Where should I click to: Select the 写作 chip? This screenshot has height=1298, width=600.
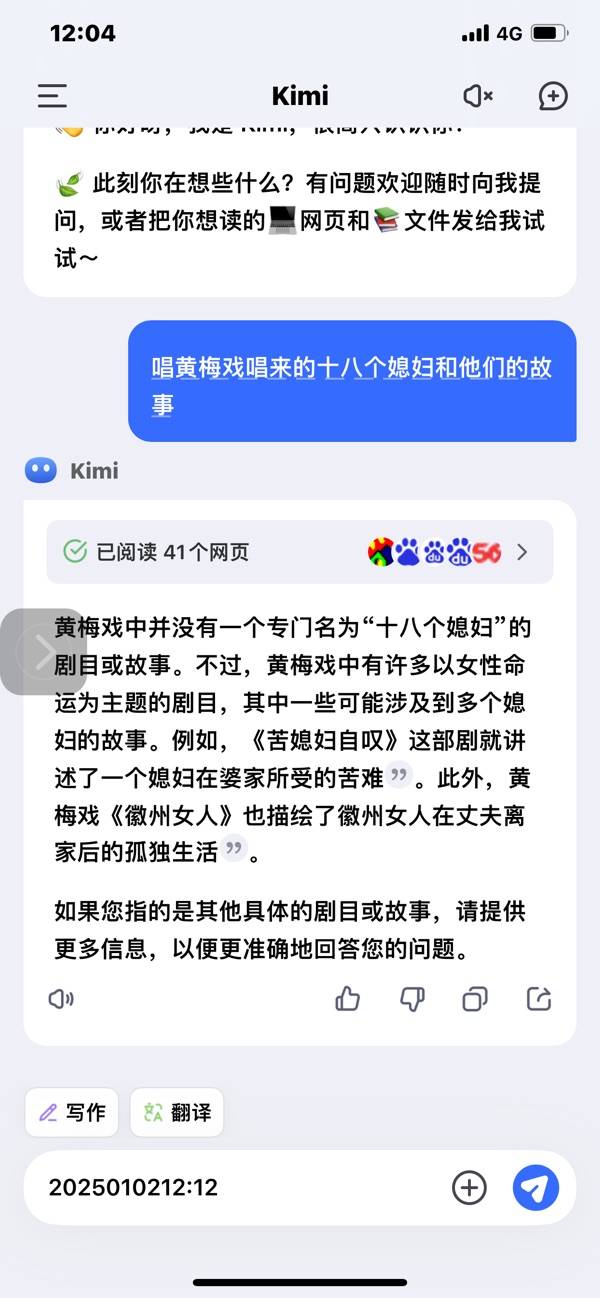tap(72, 1113)
